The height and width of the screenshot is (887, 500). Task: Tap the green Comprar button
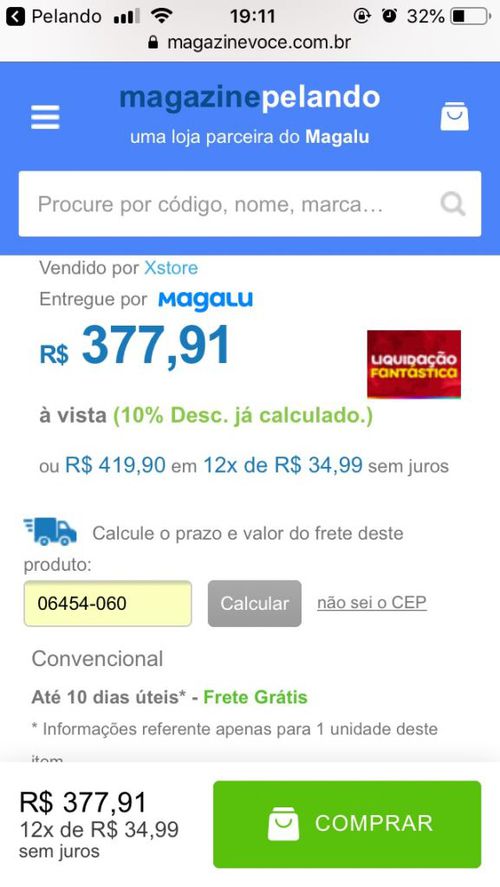click(347, 824)
